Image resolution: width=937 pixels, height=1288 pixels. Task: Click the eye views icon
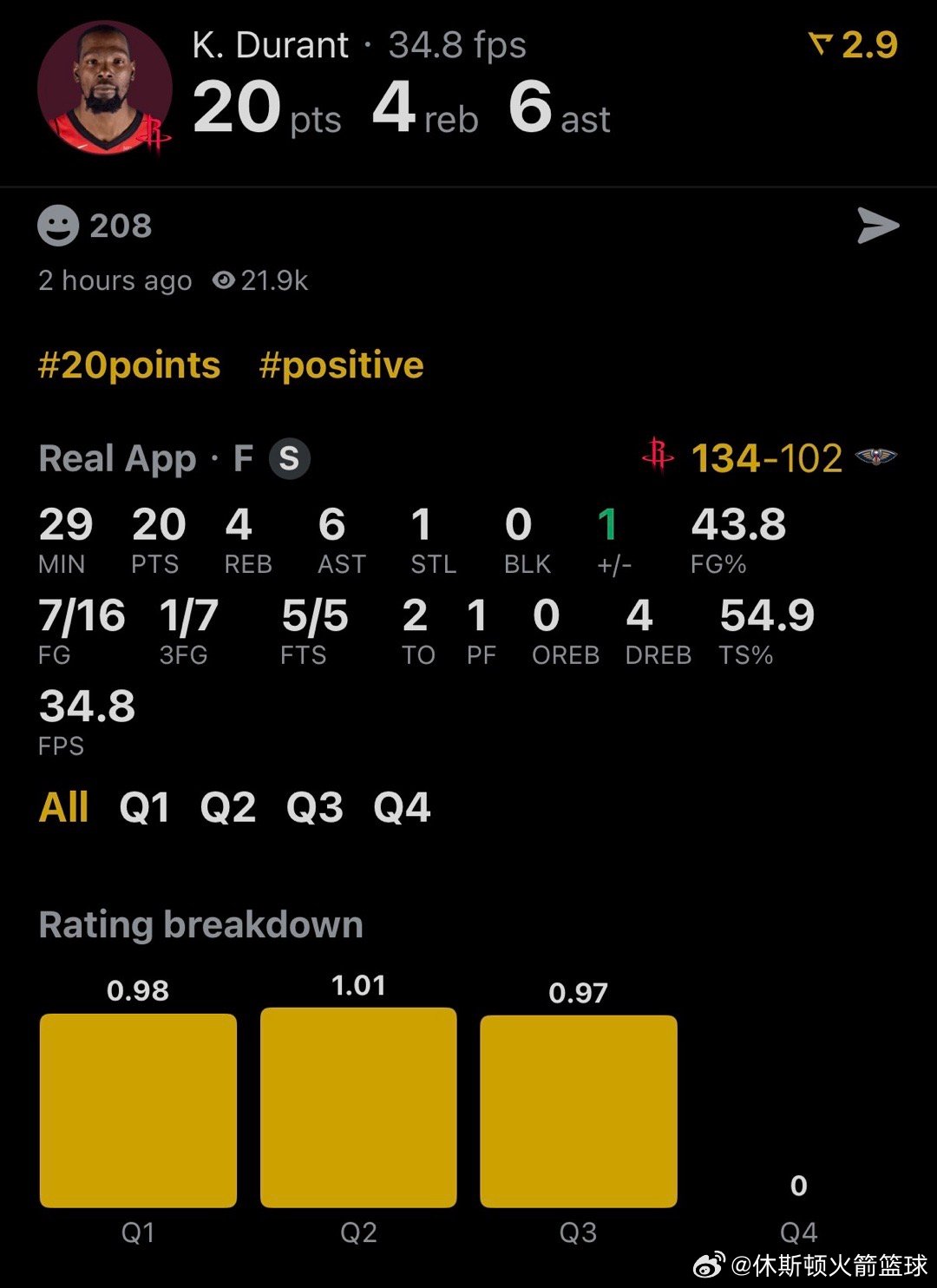tap(227, 280)
